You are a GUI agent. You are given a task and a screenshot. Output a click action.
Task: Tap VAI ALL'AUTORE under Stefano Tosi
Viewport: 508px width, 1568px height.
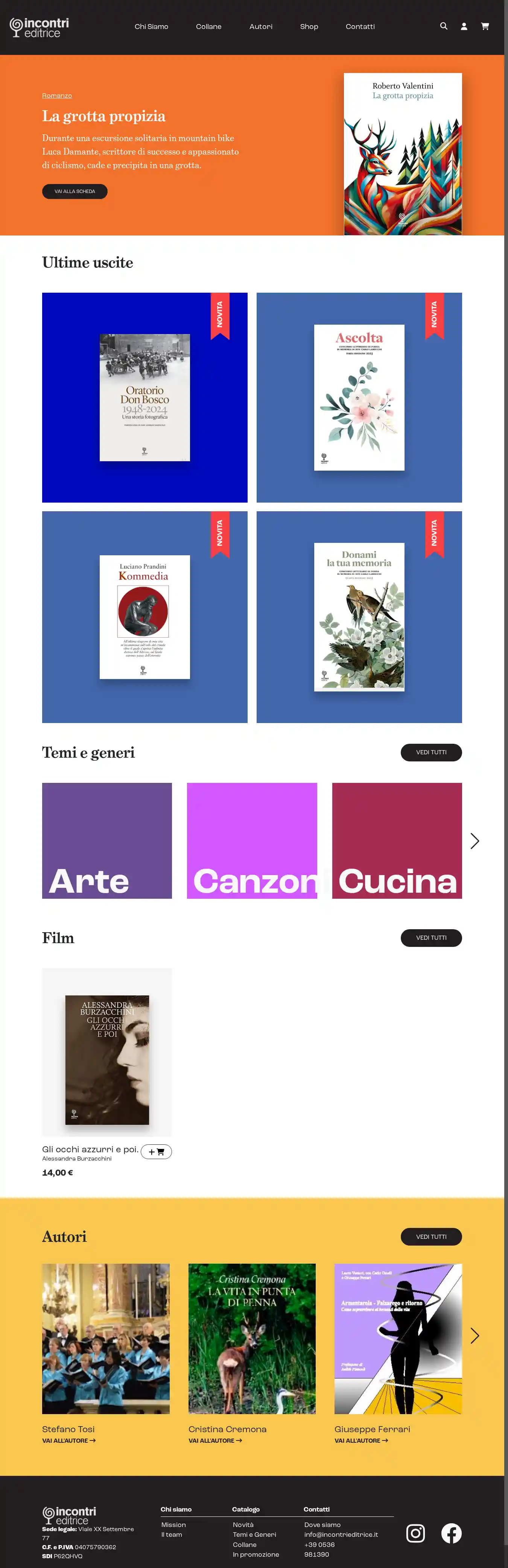pos(68,1441)
